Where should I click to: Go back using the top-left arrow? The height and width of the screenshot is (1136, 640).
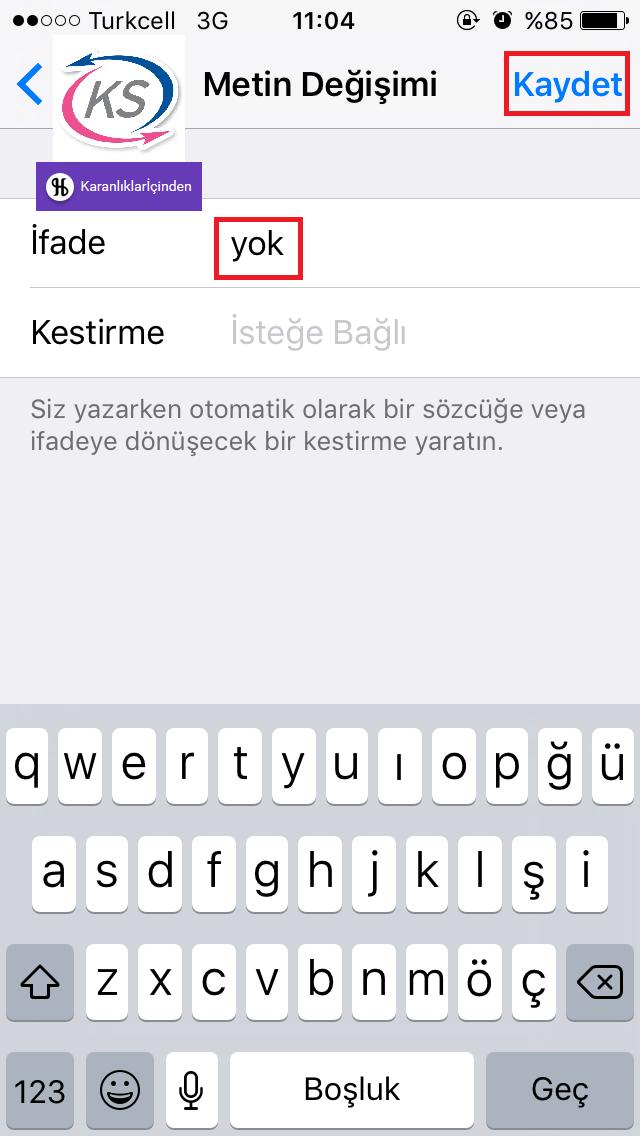[x=31, y=85]
